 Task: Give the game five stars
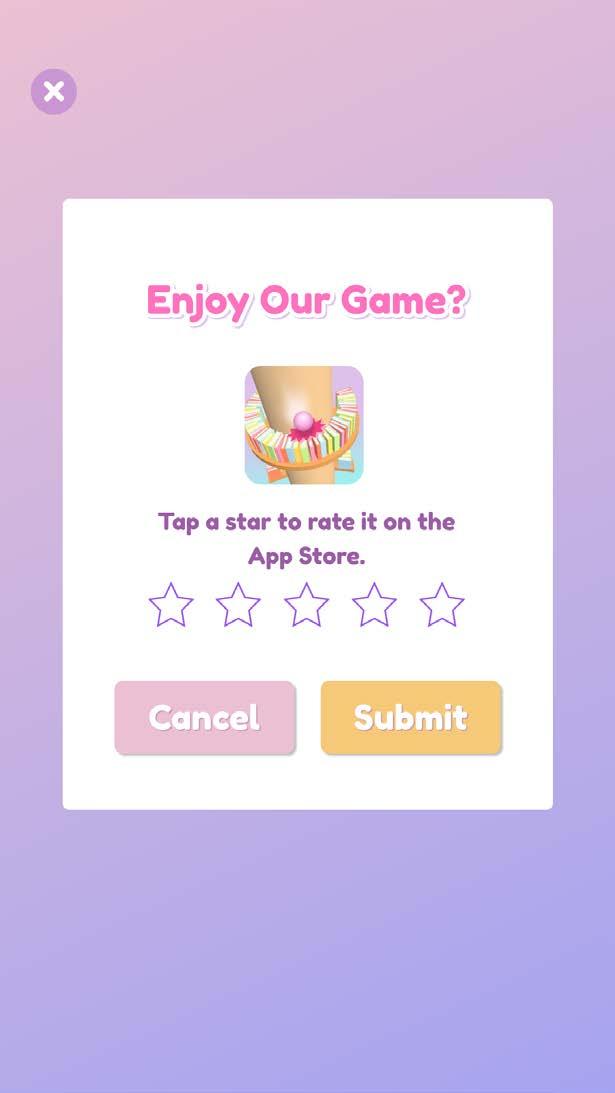coord(442,606)
